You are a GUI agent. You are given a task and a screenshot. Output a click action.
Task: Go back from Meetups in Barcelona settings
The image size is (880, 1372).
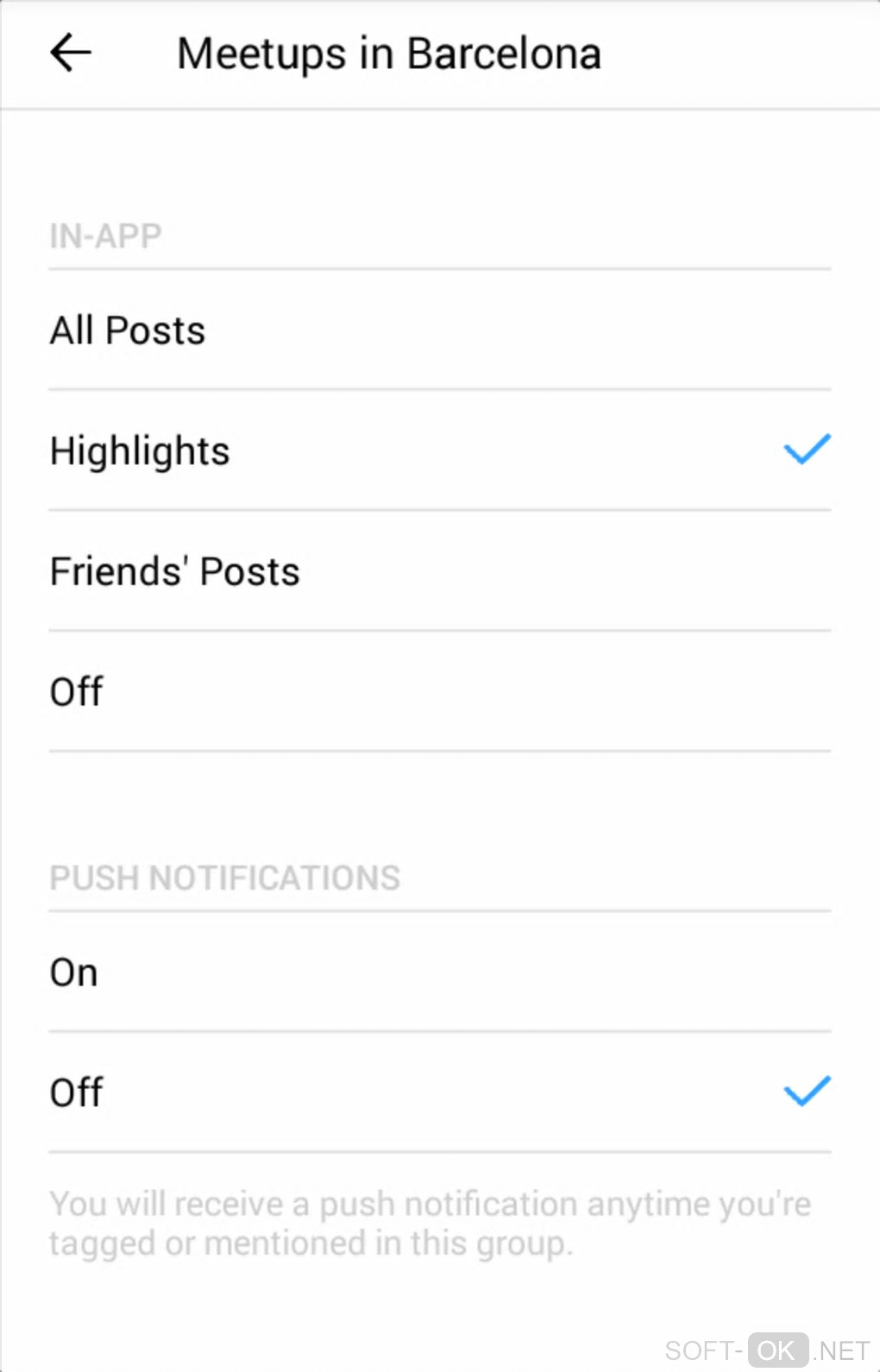(x=71, y=53)
